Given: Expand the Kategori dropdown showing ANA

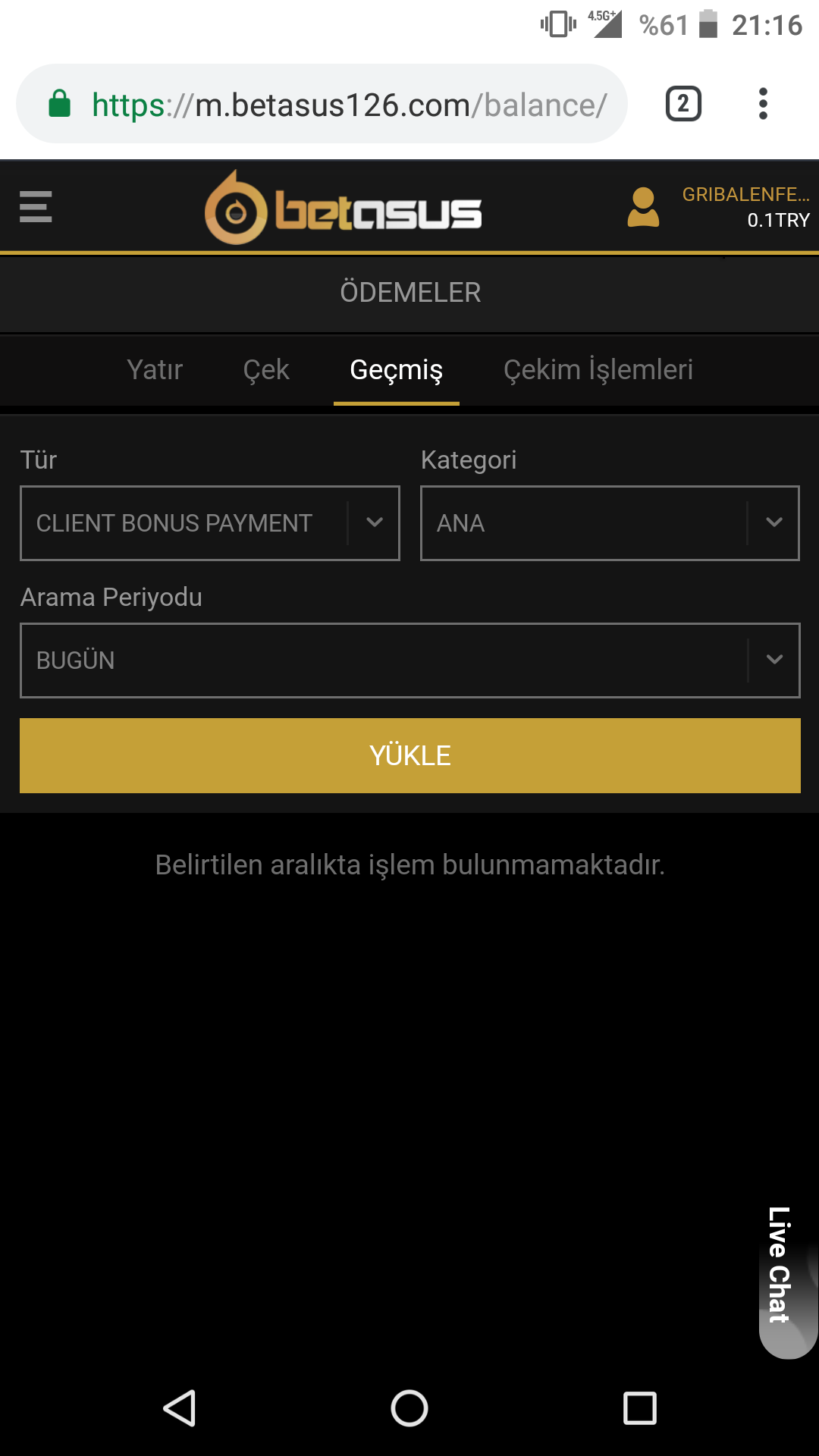Looking at the screenshot, I should (x=610, y=523).
